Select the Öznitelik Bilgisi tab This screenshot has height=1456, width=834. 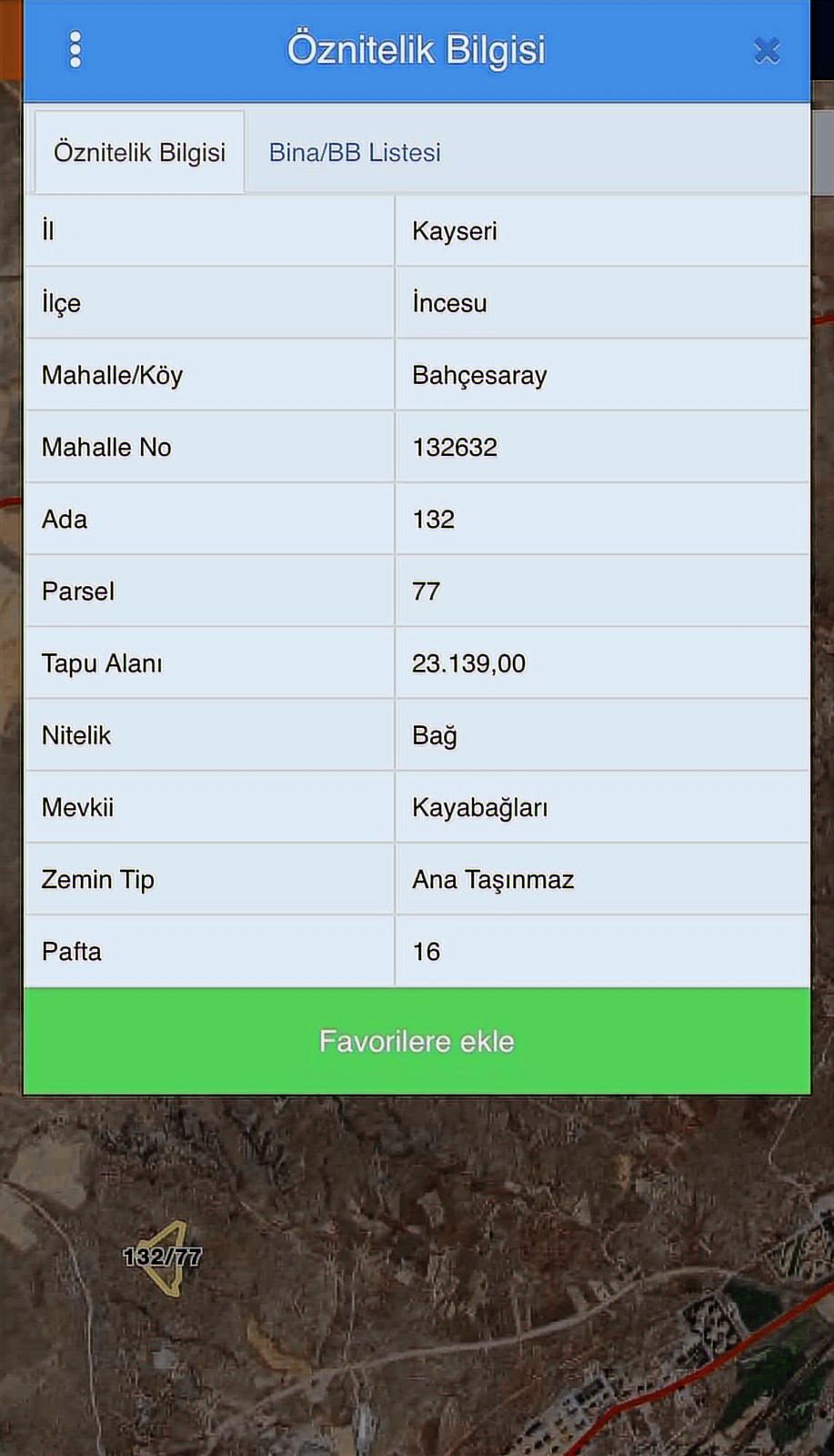(139, 152)
